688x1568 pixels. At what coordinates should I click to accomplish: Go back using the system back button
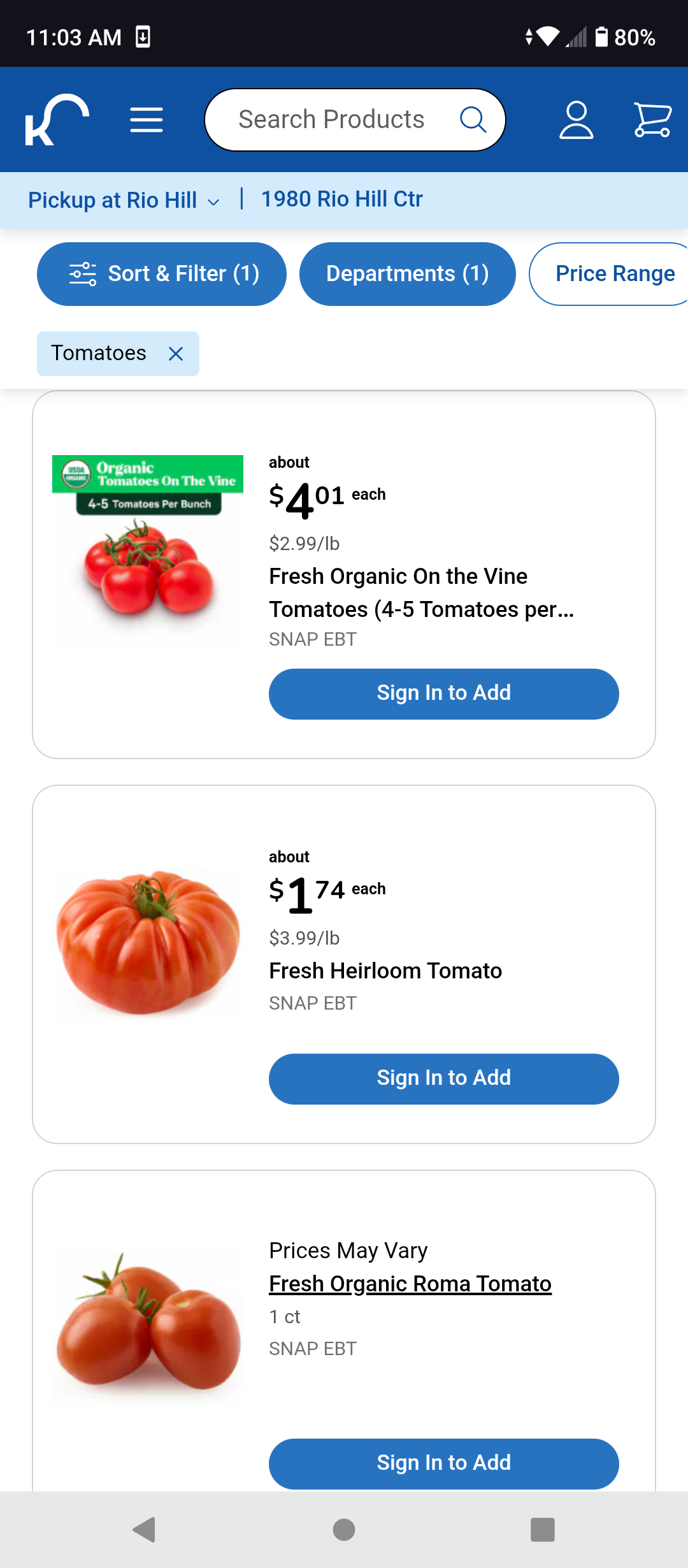click(145, 1529)
